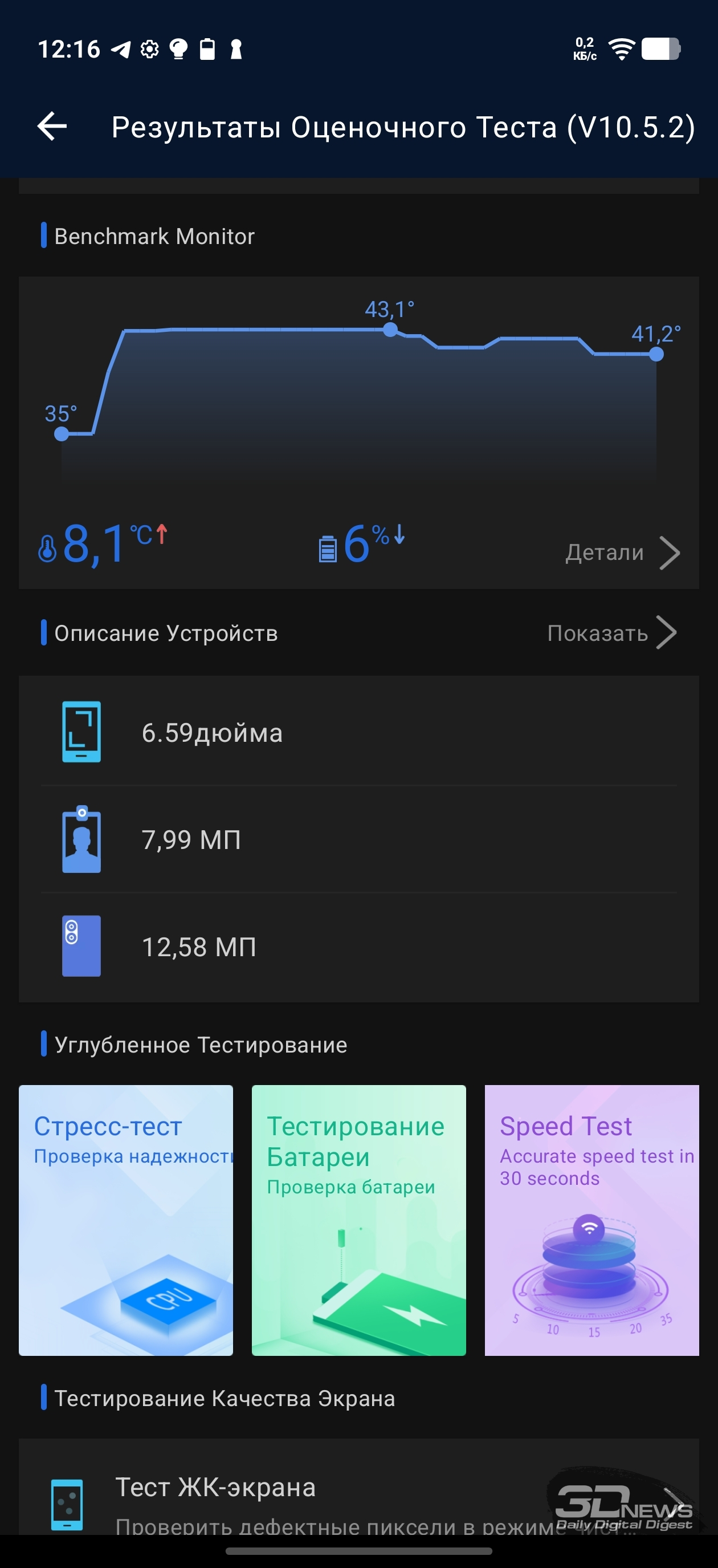The image size is (718, 1568).
Task: Tap Показать for device description
Action: [x=610, y=633]
